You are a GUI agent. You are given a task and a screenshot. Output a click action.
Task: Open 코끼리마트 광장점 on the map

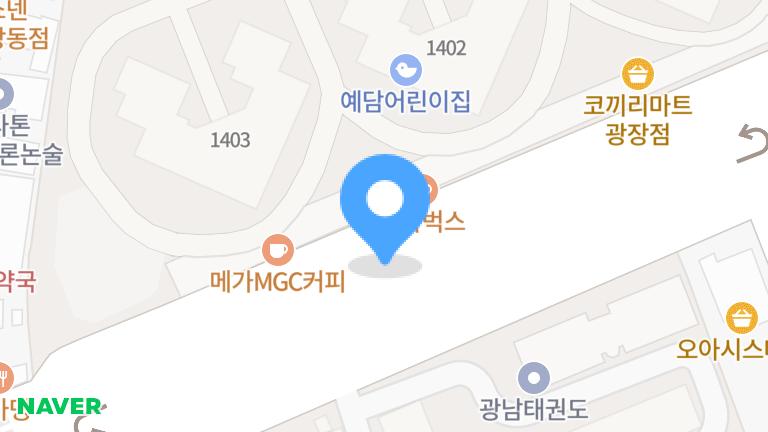click(638, 73)
